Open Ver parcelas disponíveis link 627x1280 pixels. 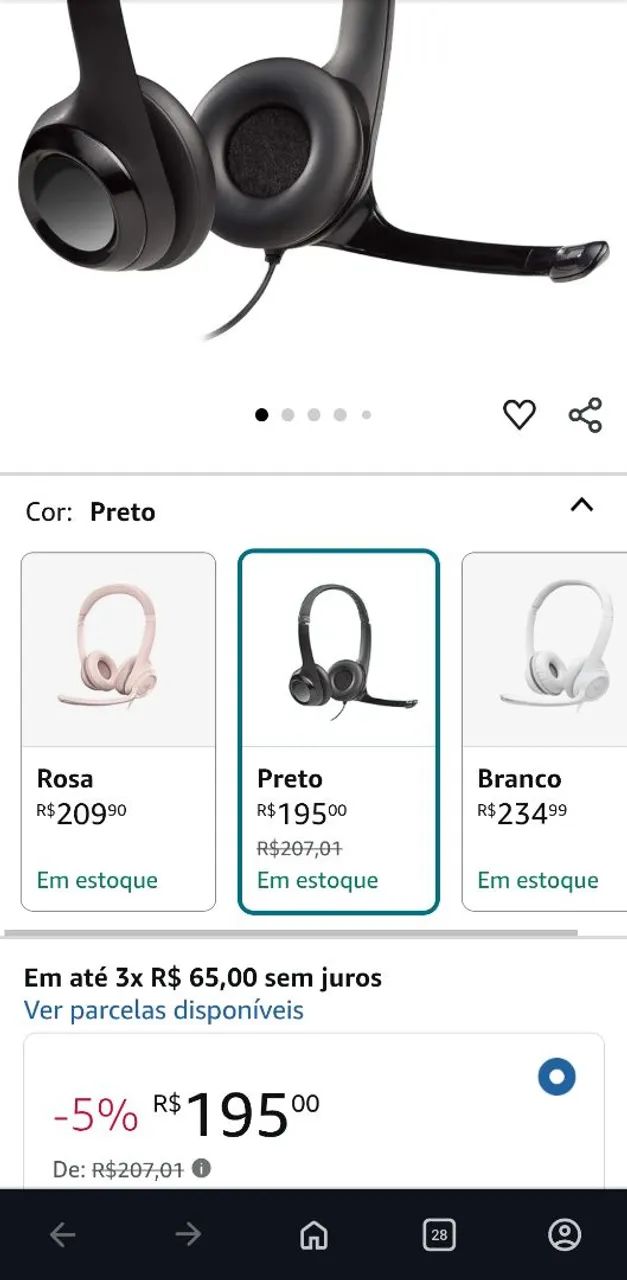[164, 1010]
